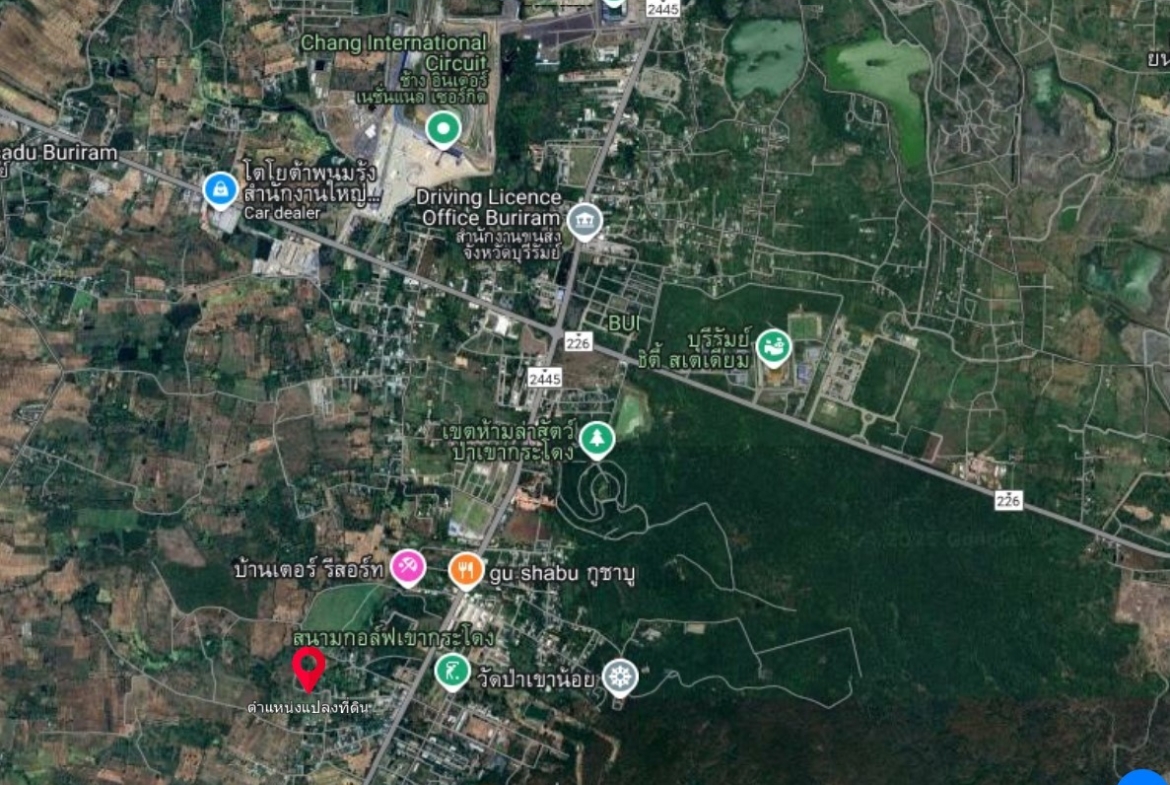
Task: Open Driving Licence Office Buriram marker
Action: click(584, 220)
